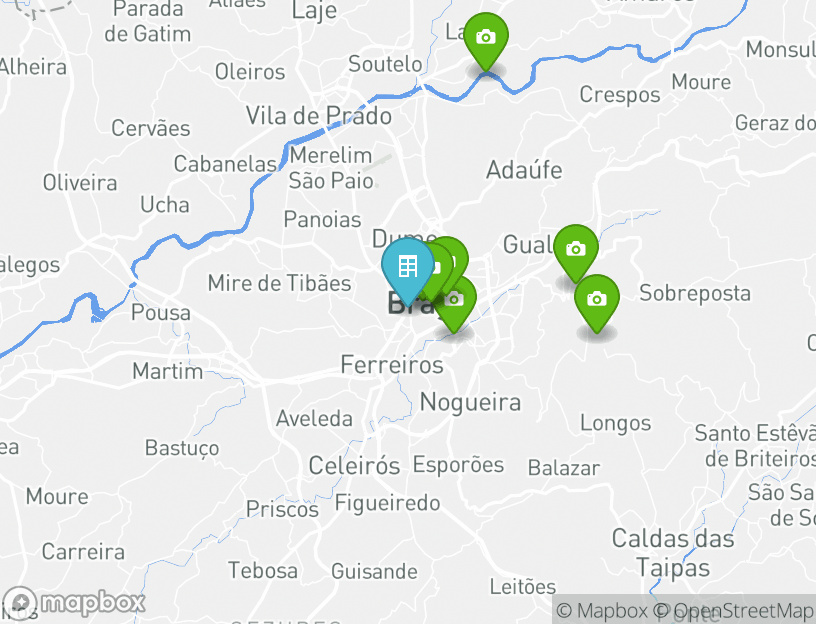The width and height of the screenshot is (816, 624).
Task: Select the camera marker beside Sobreposta
Action: tap(597, 299)
